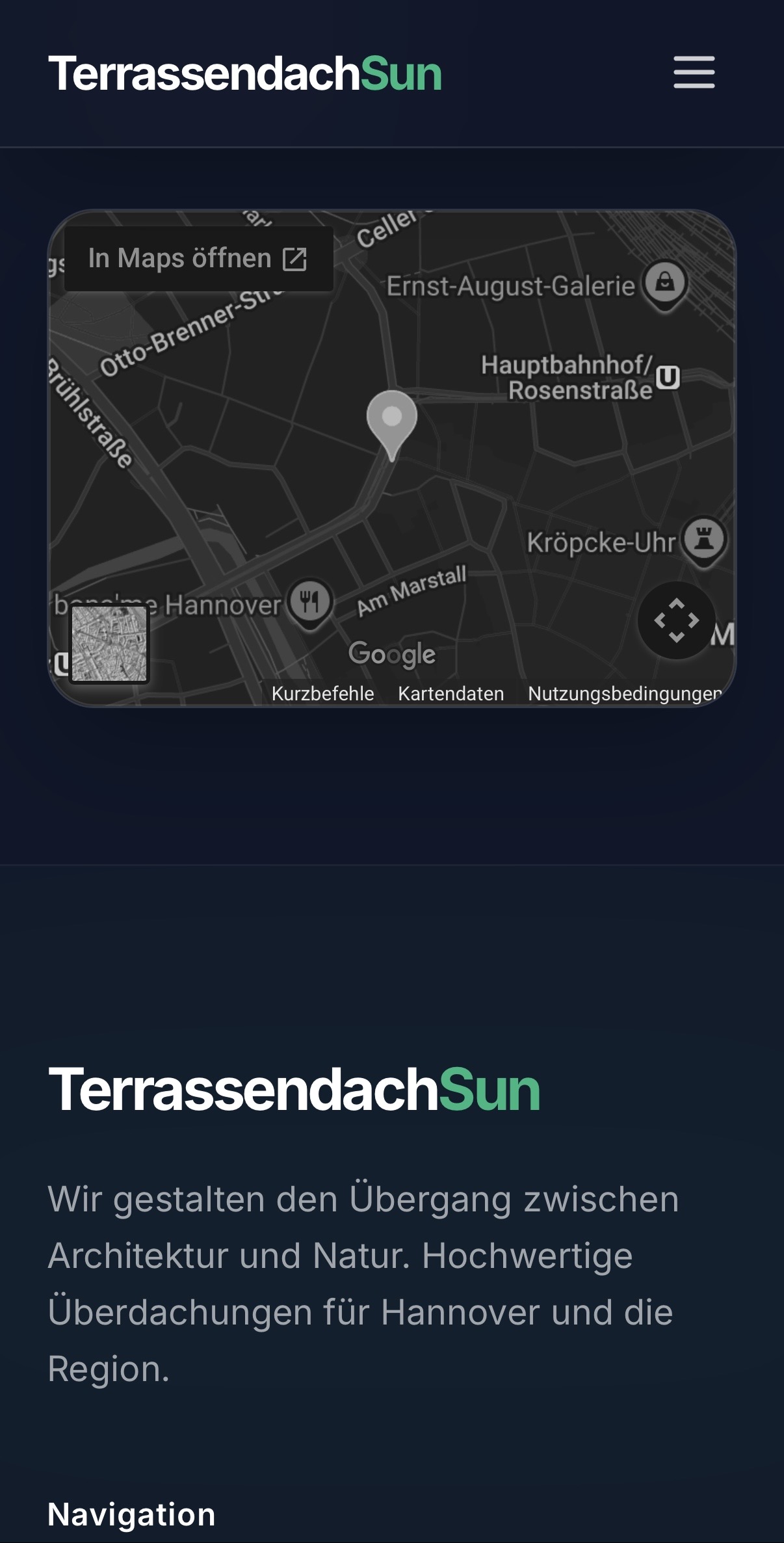The image size is (784, 1543).
Task: Open the hamburger navigation menu
Action: [x=694, y=72]
